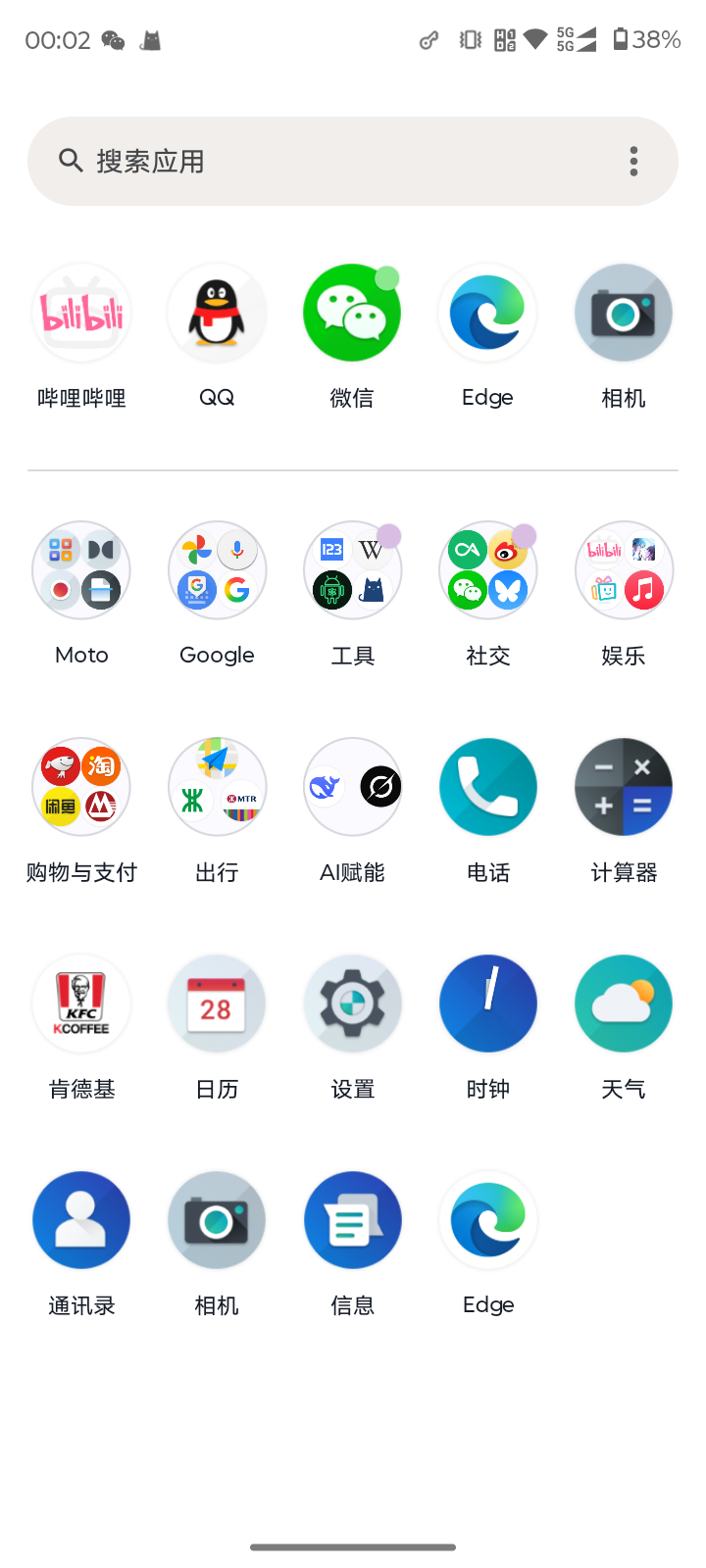Launch the 电话 phone app
The width and height of the screenshot is (706, 1568).
tap(487, 787)
